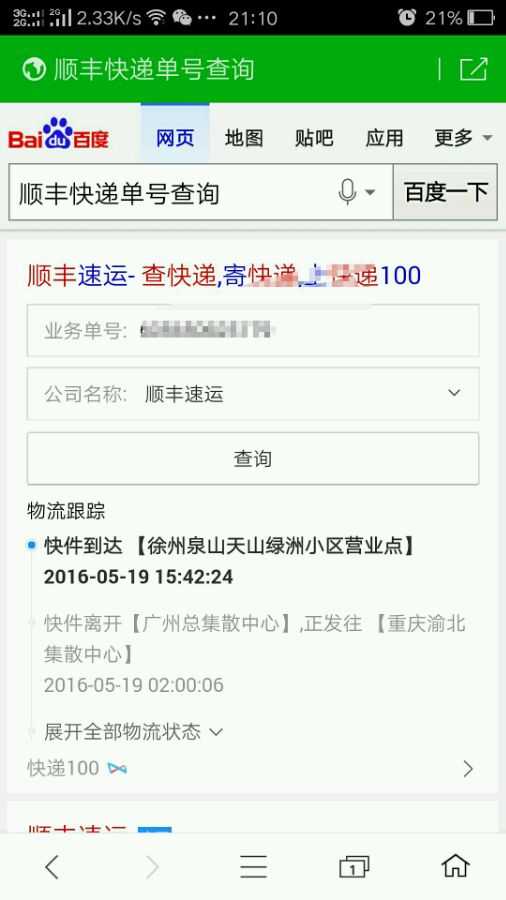Open the 顺丰速运 查快递 result link

click(224, 276)
